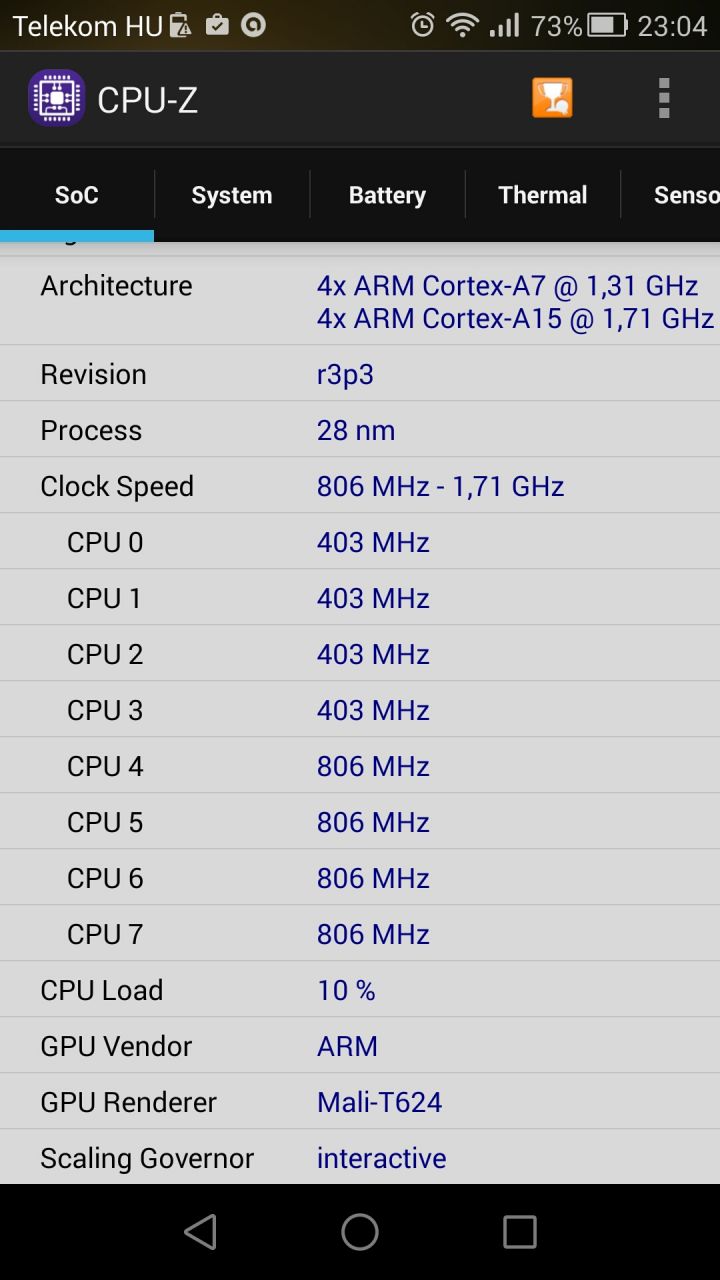Tap the system back button
Image resolution: width=720 pixels, height=1280 pixels.
(201, 1232)
